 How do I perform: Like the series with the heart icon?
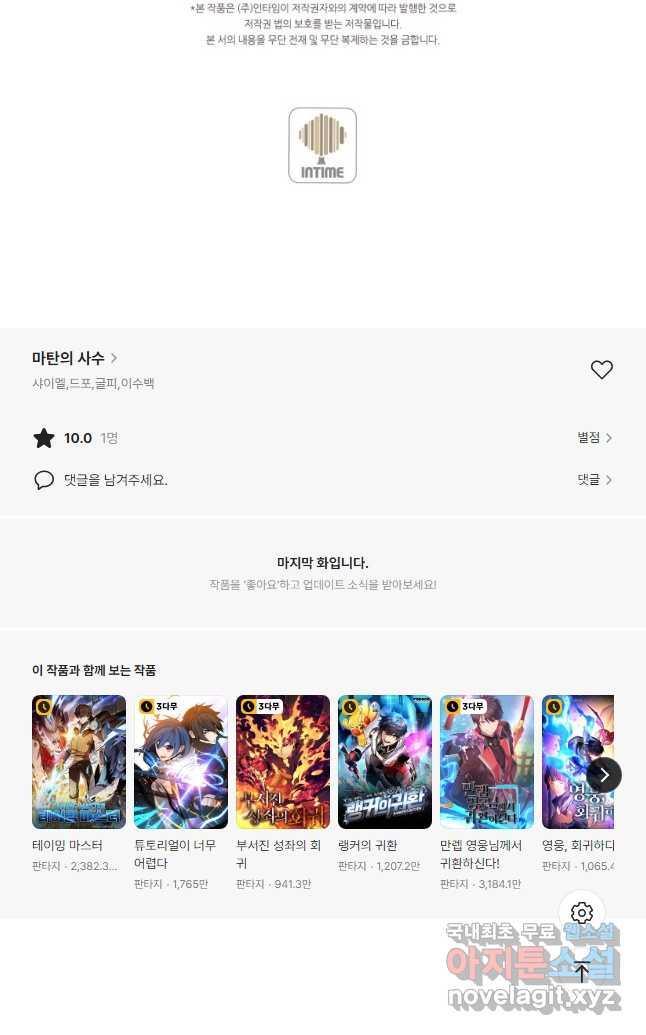[601, 370]
